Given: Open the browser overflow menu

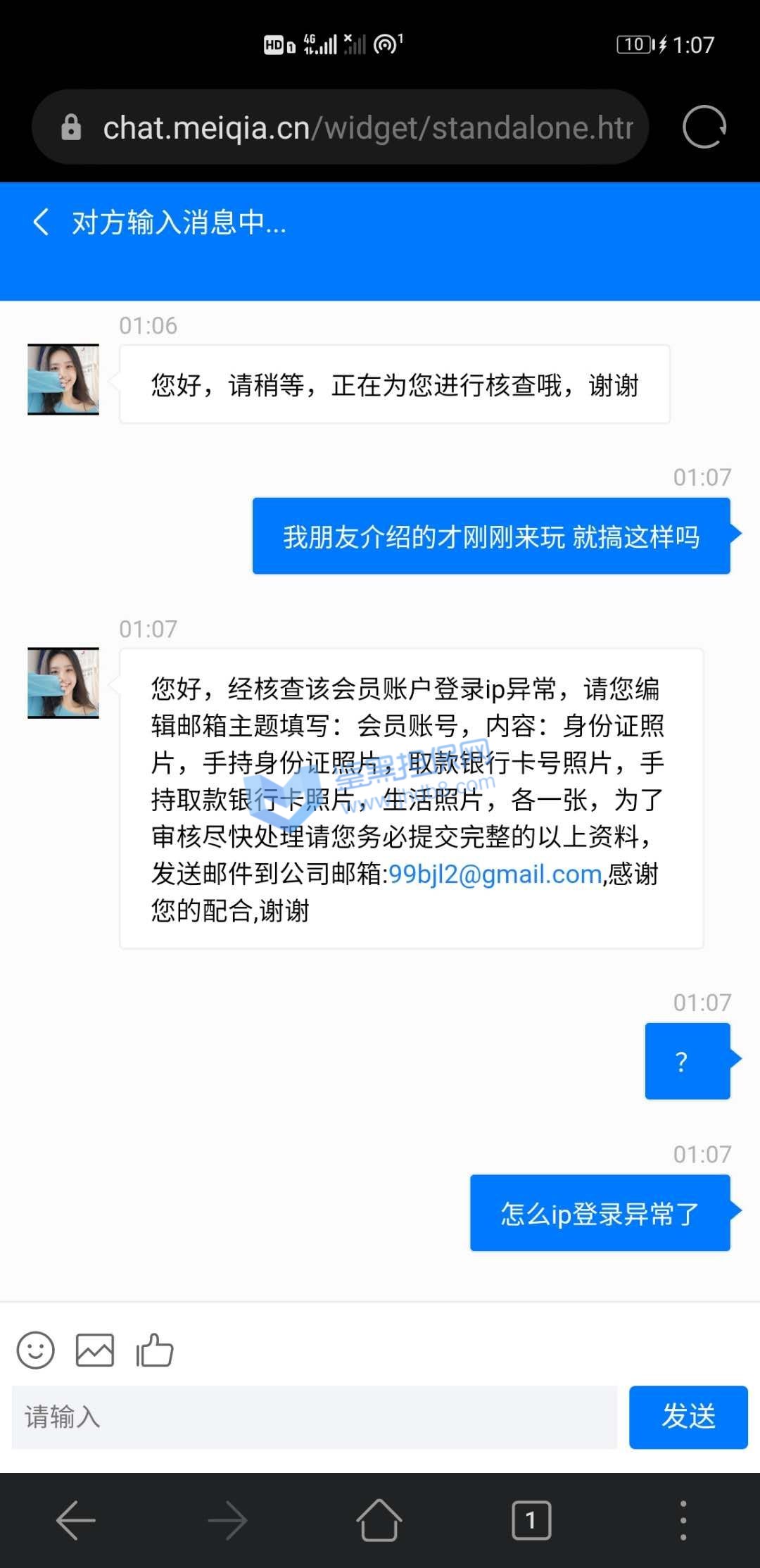Looking at the screenshot, I should pyautogui.click(x=683, y=1520).
